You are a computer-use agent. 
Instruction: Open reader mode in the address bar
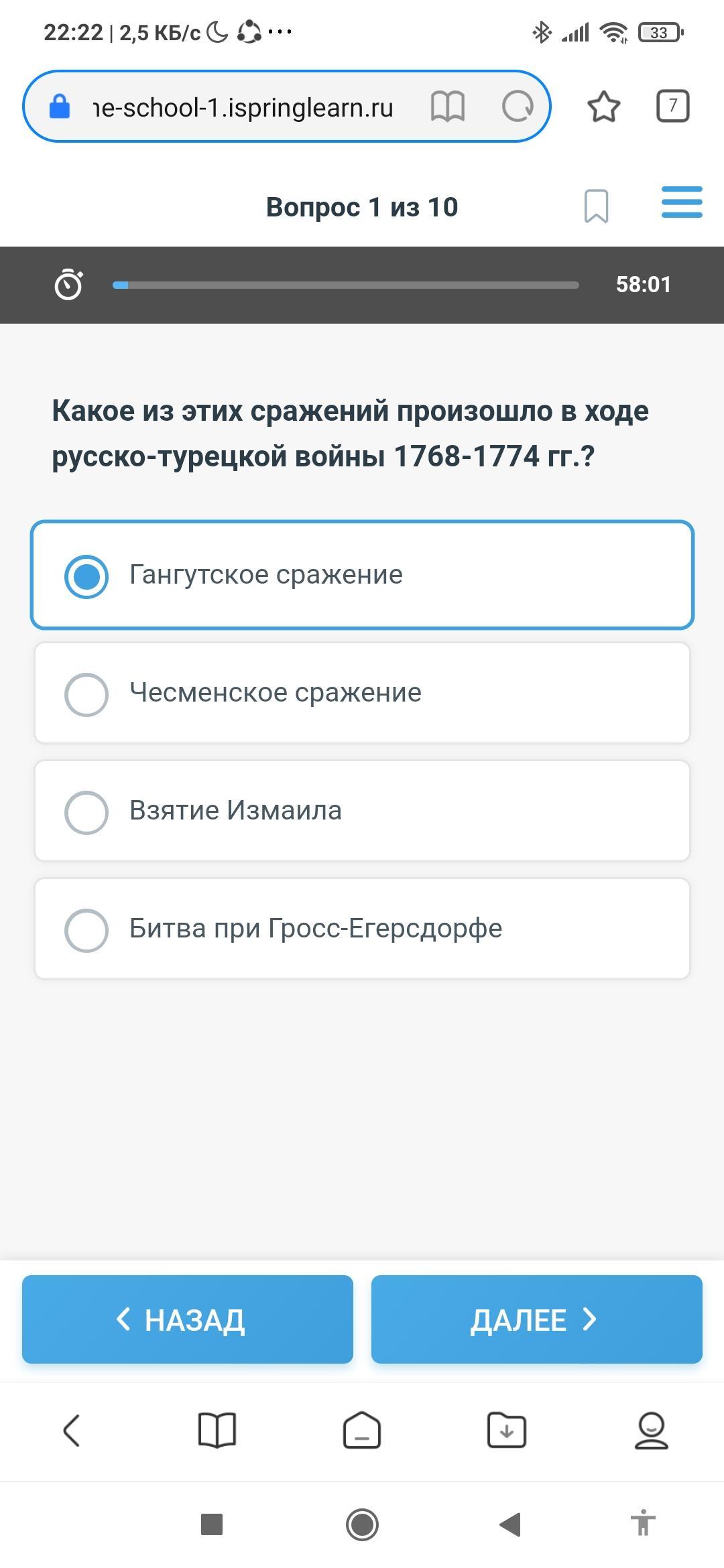(447, 107)
